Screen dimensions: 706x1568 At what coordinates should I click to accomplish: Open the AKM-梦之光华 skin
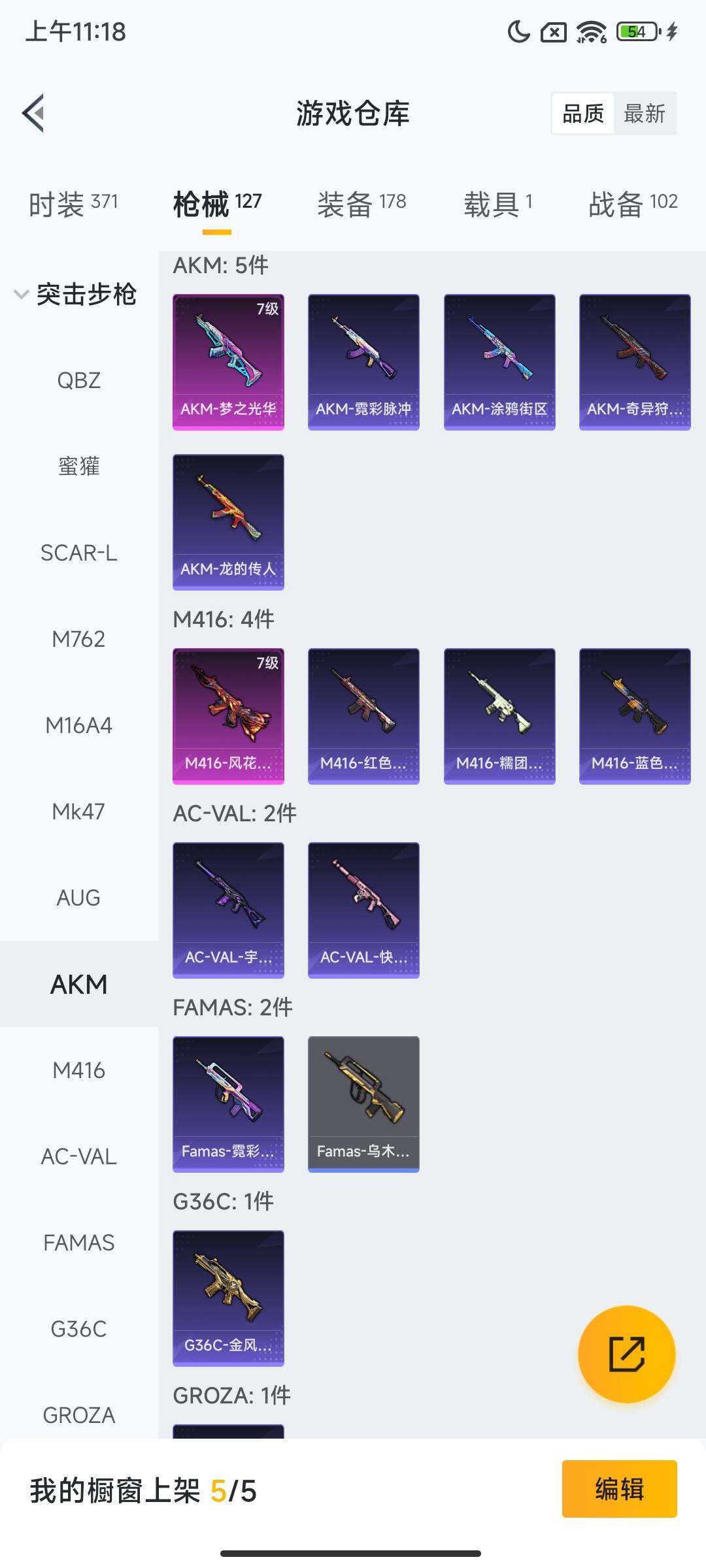point(228,362)
